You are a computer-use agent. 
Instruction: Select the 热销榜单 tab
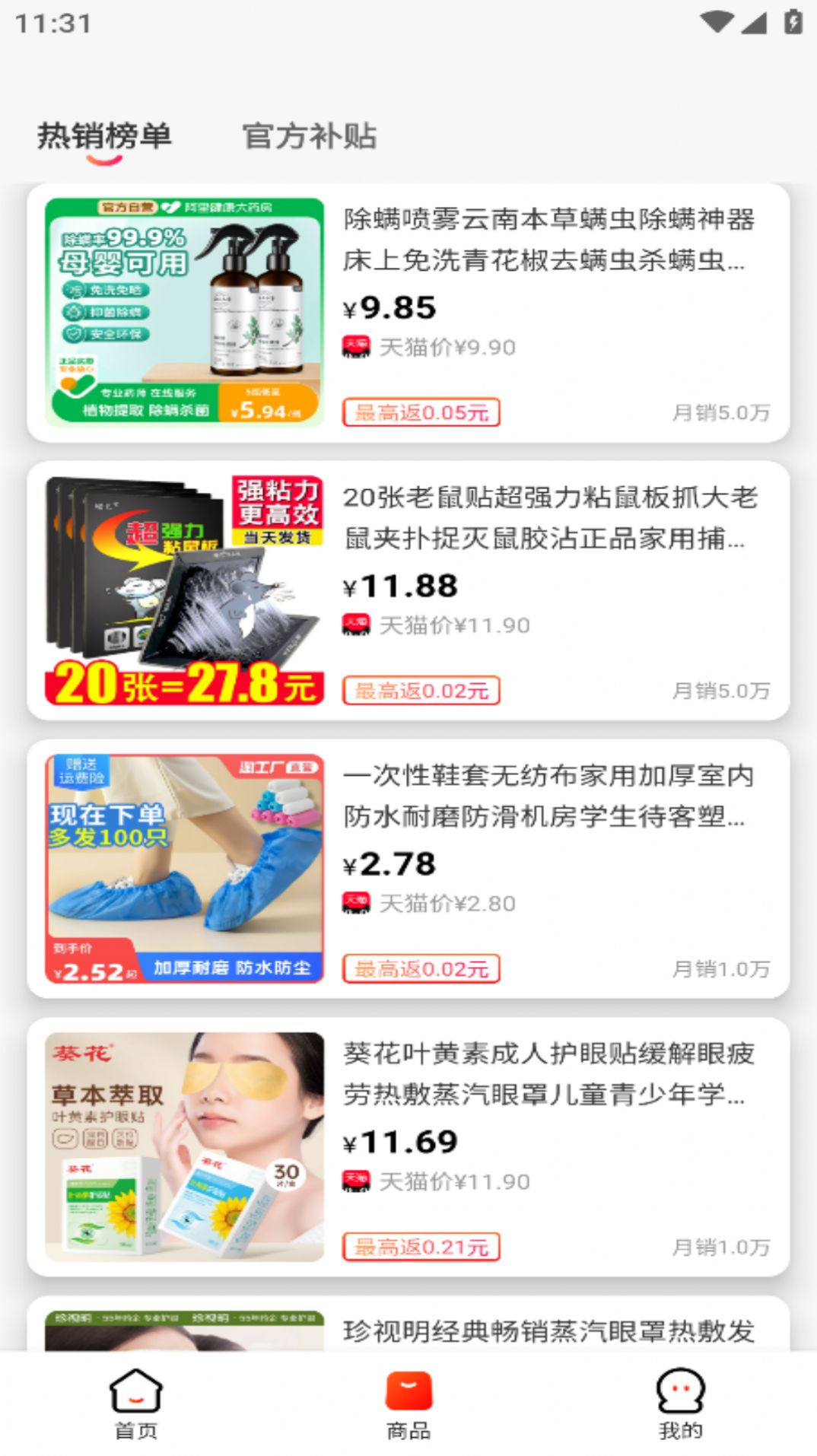click(x=103, y=137)
